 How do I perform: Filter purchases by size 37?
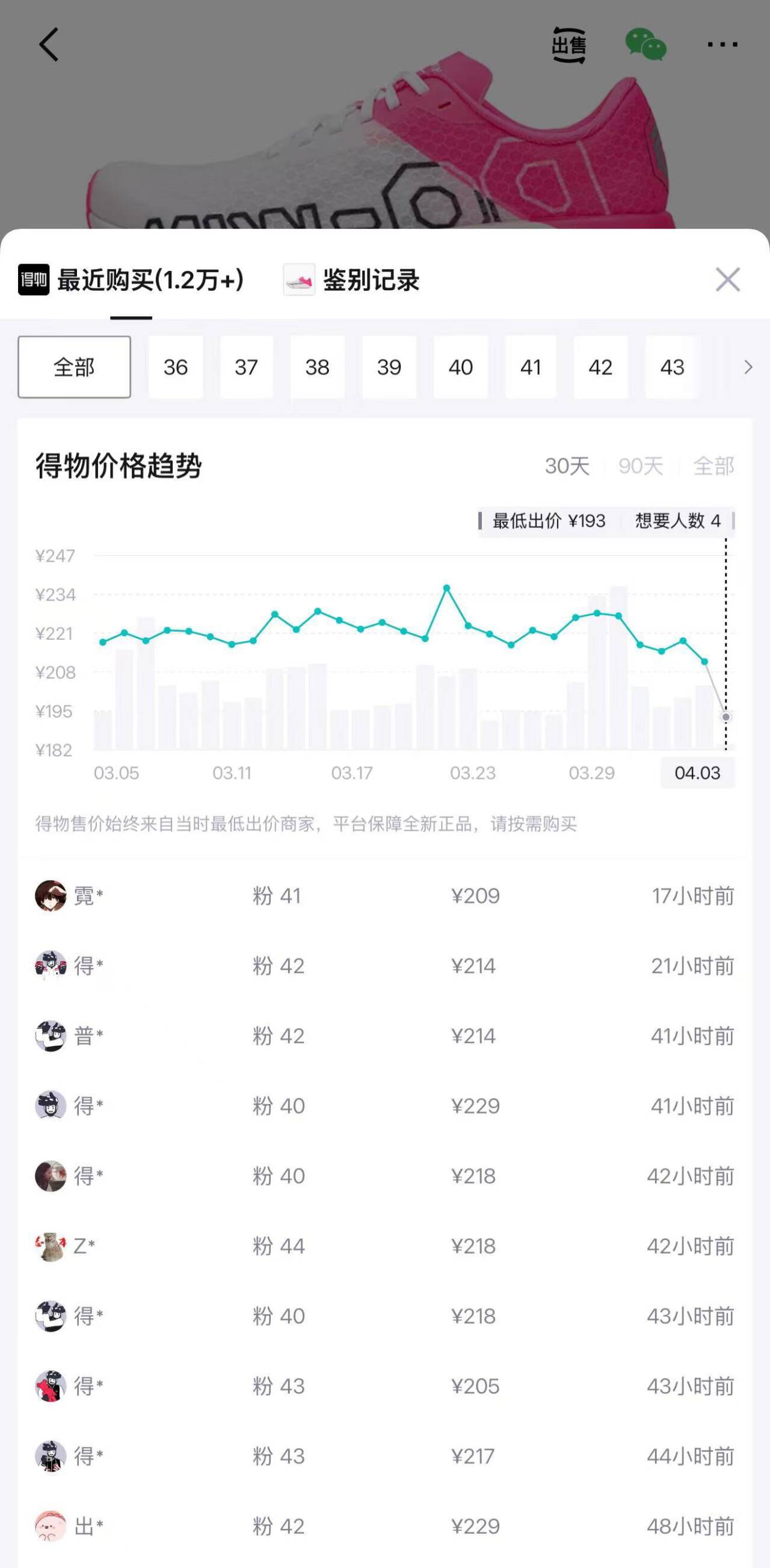(x=246, y=367)
